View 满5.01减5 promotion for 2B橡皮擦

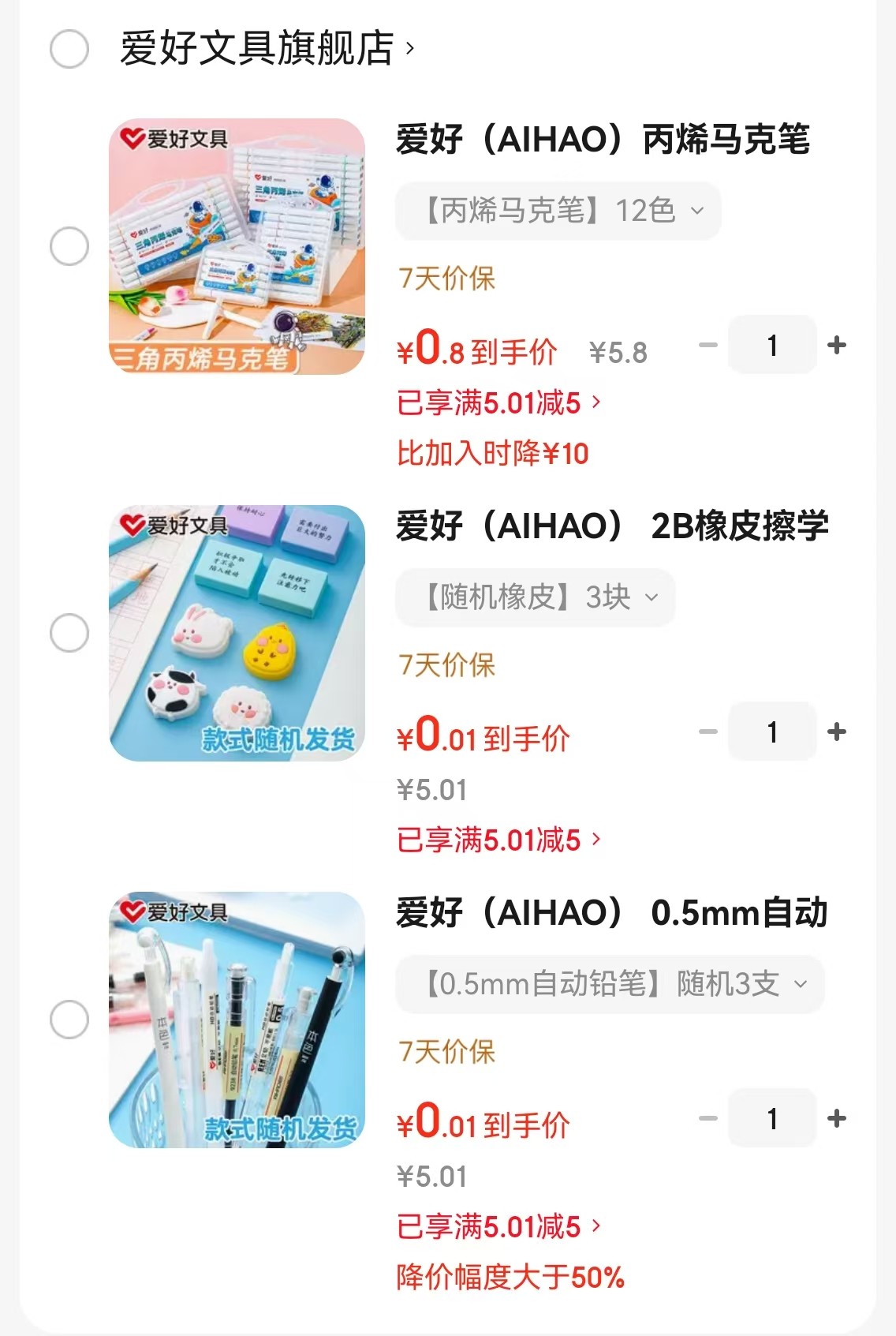498,840
